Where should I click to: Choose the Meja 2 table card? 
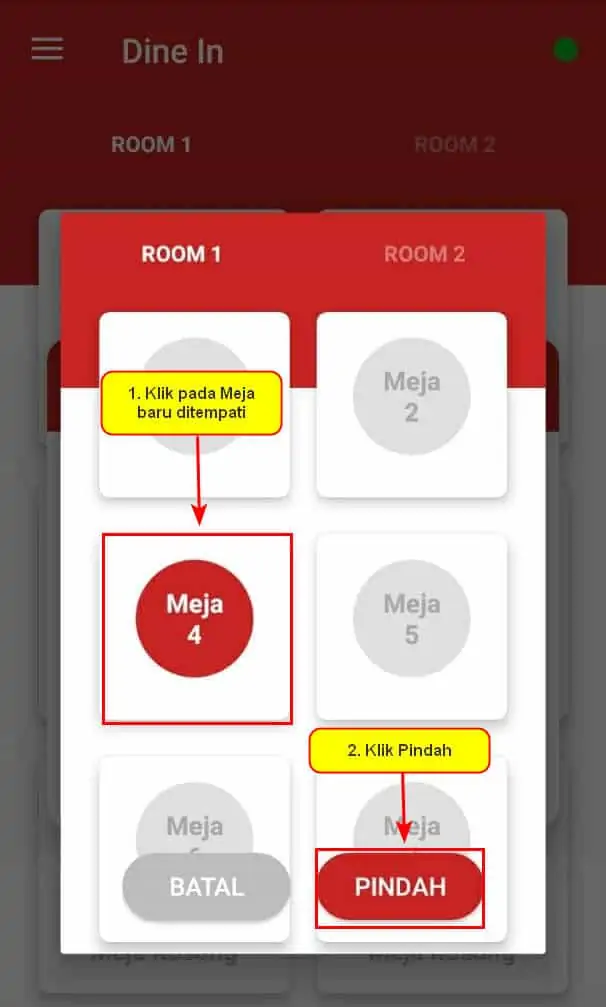point(411,405)
